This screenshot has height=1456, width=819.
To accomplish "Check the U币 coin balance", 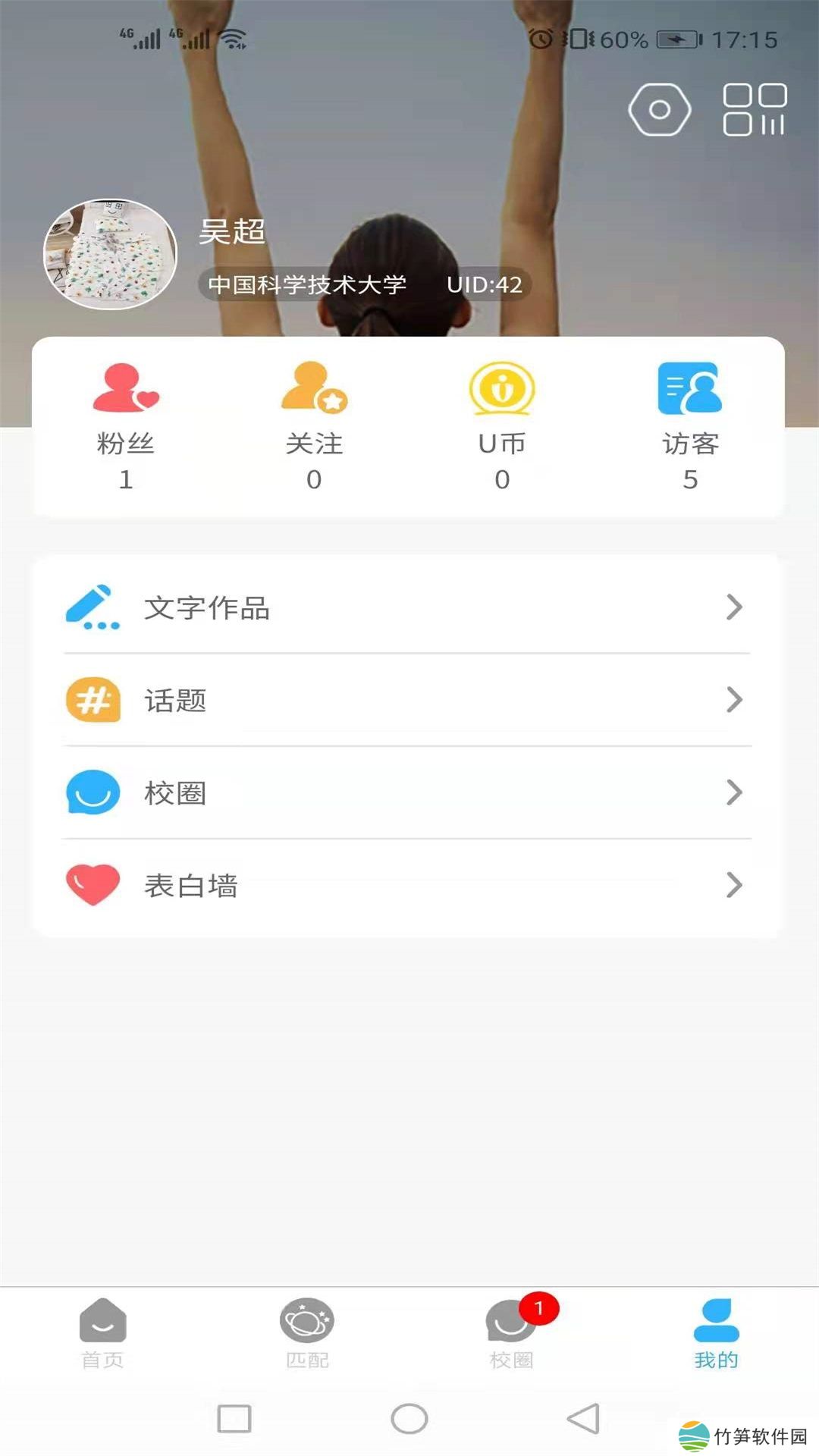I will tap(502, 426).
